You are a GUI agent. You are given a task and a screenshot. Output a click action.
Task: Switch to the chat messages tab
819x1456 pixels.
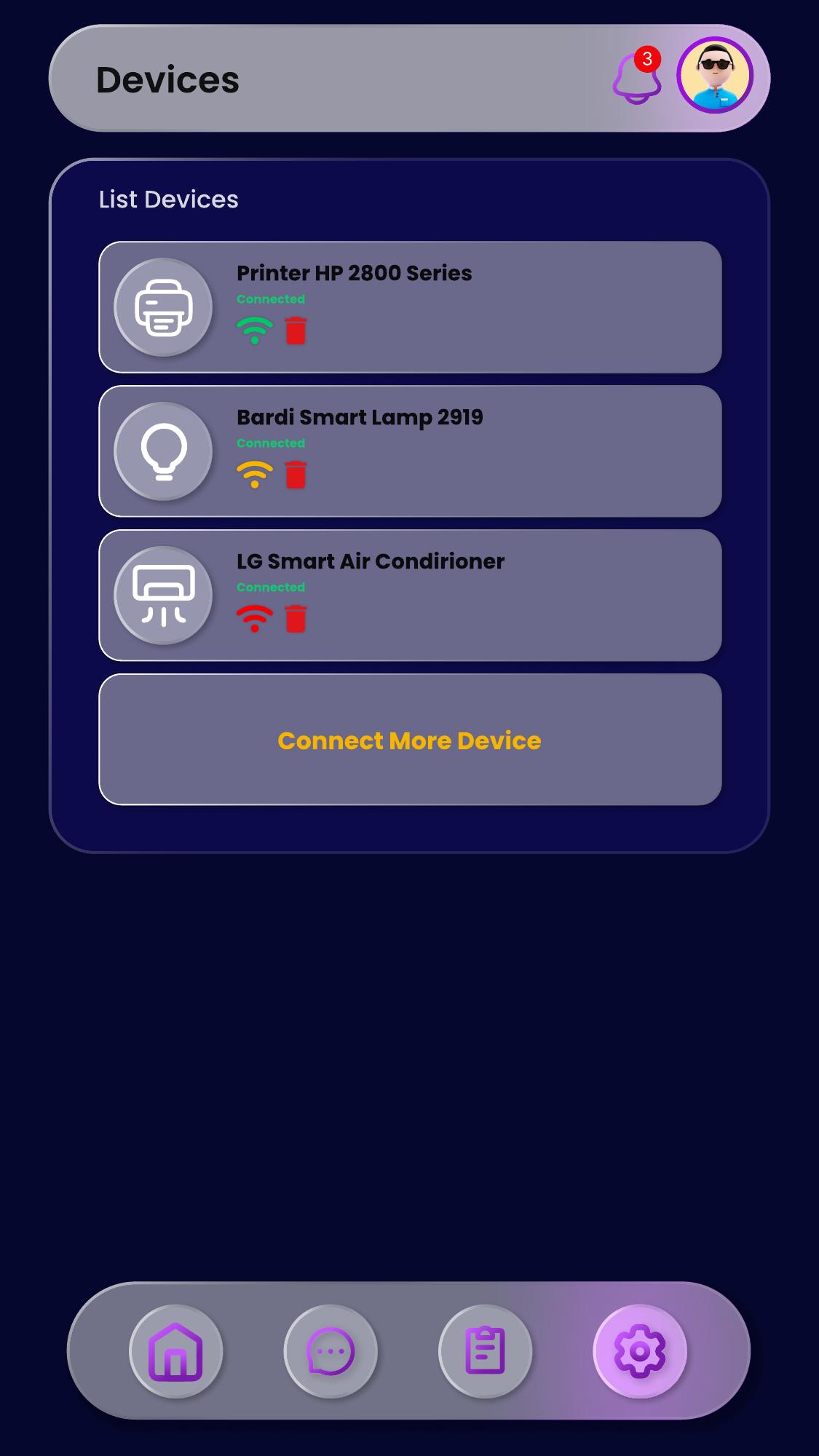(x=331, y=1351)
